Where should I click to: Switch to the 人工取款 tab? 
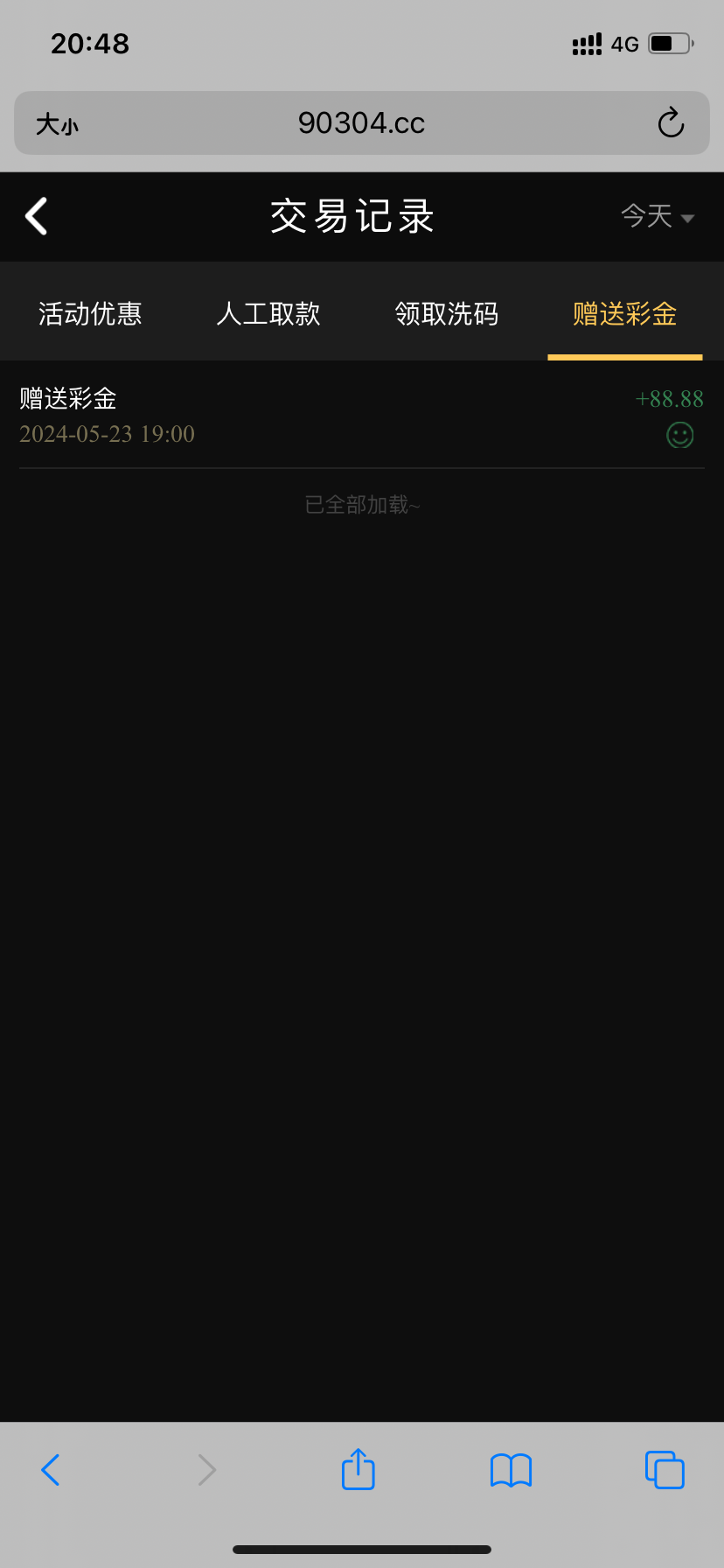tap(268, 313)
